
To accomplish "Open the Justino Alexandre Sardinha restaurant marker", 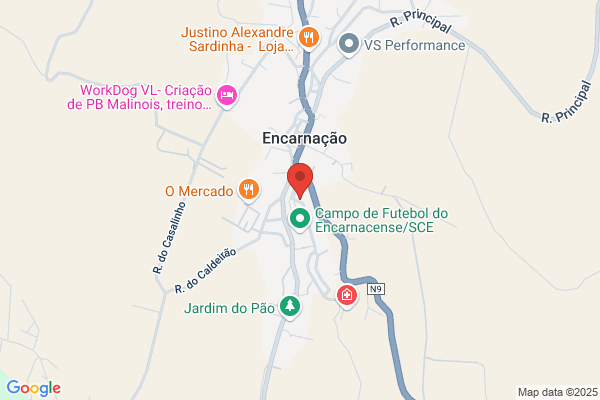I will point(309,38).
